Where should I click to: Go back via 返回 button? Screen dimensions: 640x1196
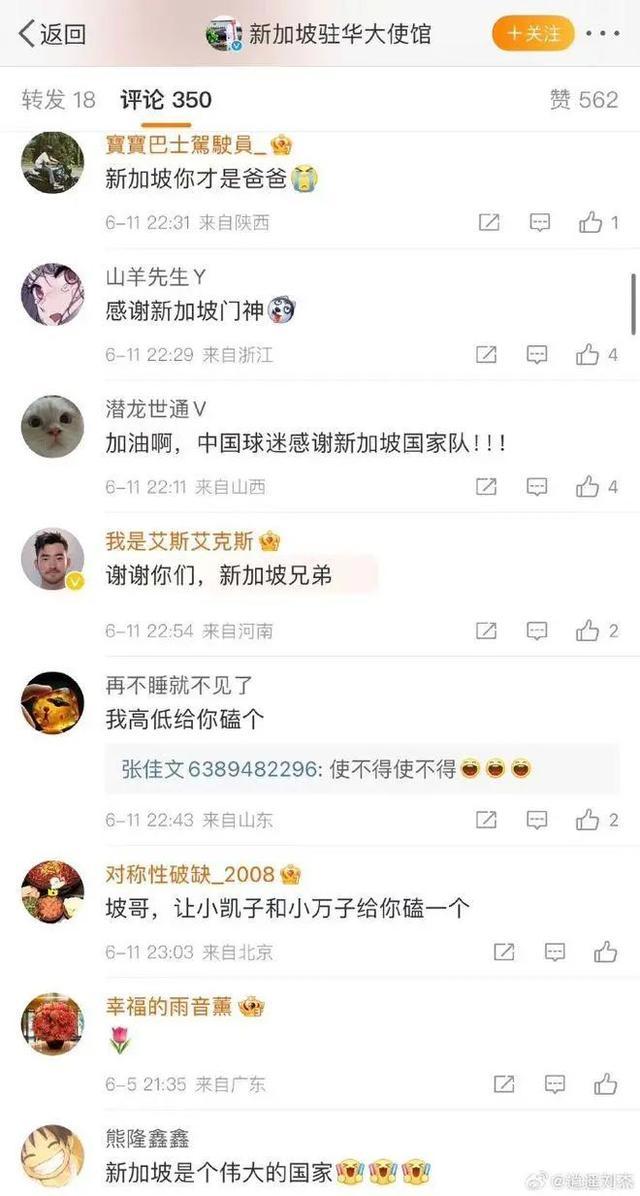53,34
